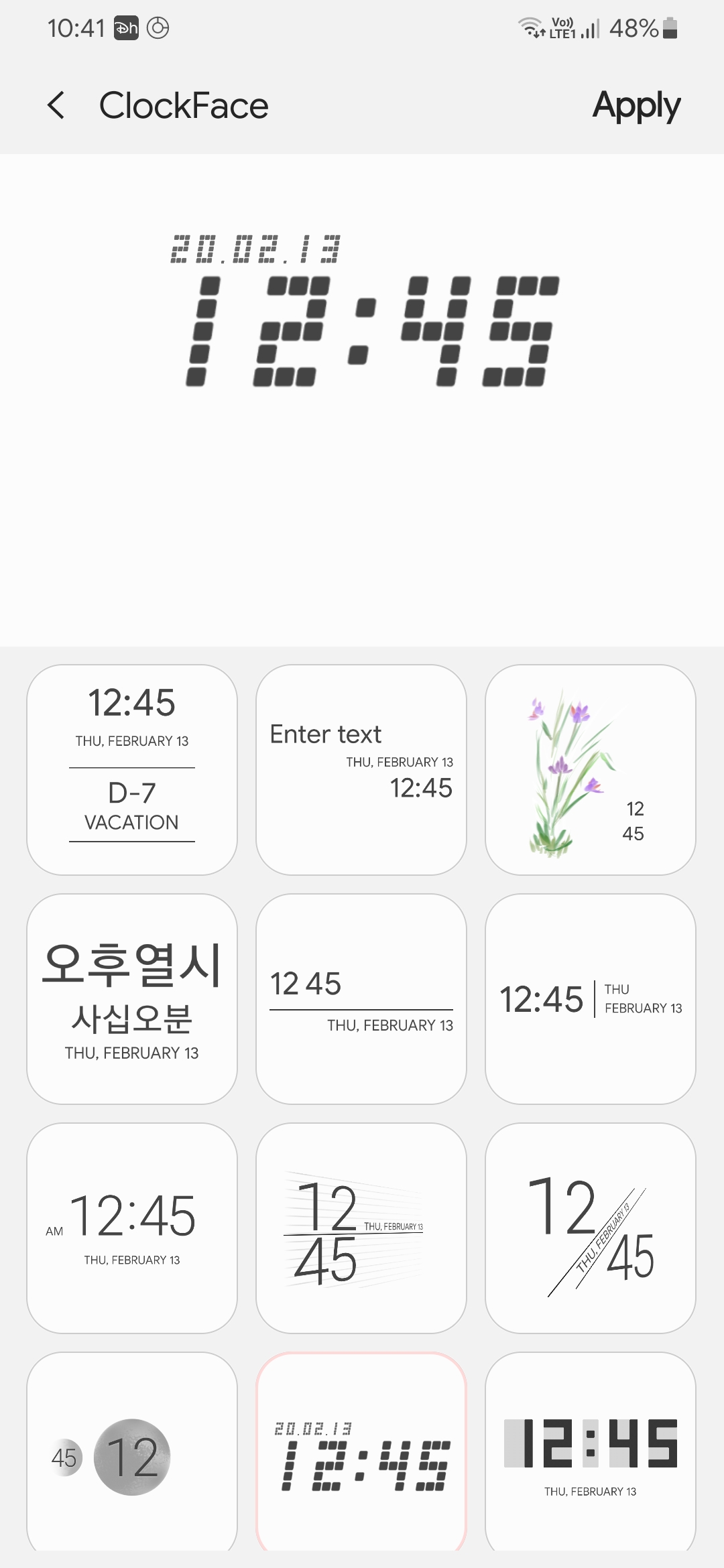Select the Korean text clock face
The height and width of the screenshot is (1568, 724).
131,998
